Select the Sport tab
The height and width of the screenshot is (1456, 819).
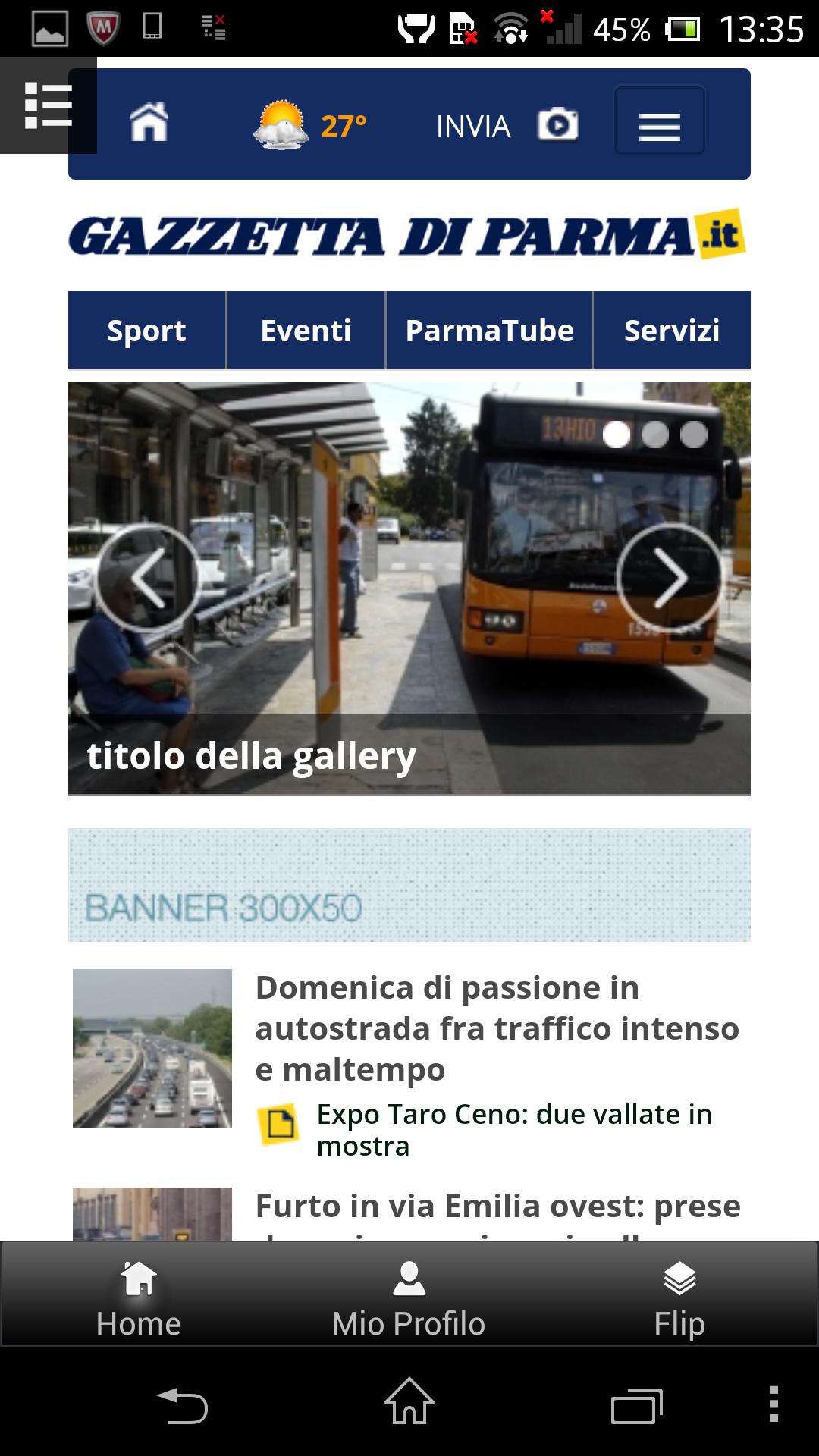tap(146, 330)
